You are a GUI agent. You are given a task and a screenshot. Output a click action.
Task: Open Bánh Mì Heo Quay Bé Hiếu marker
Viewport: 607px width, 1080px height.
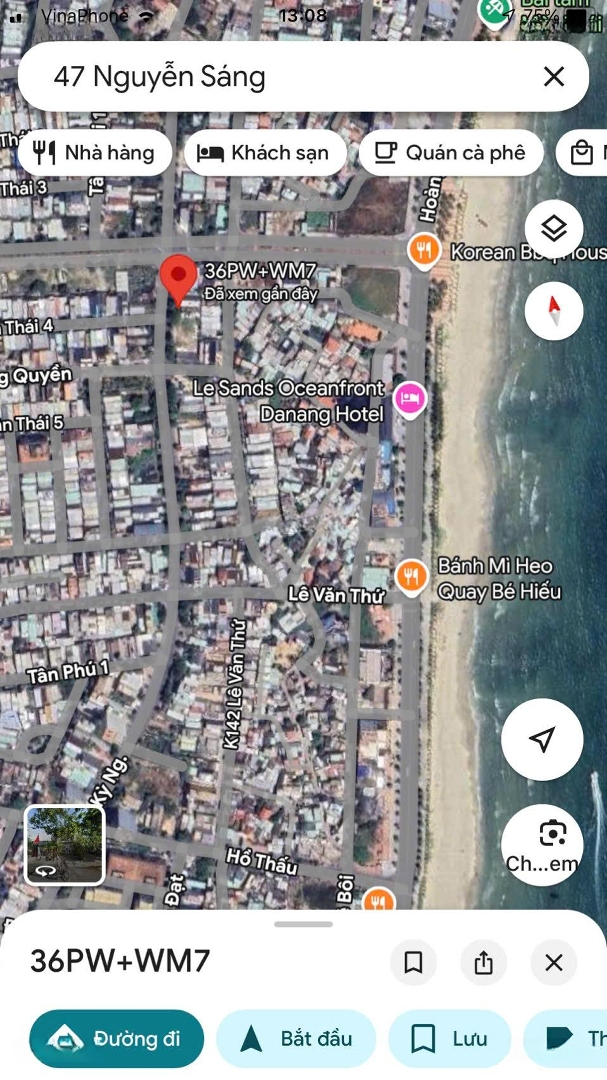coord(411,577)
